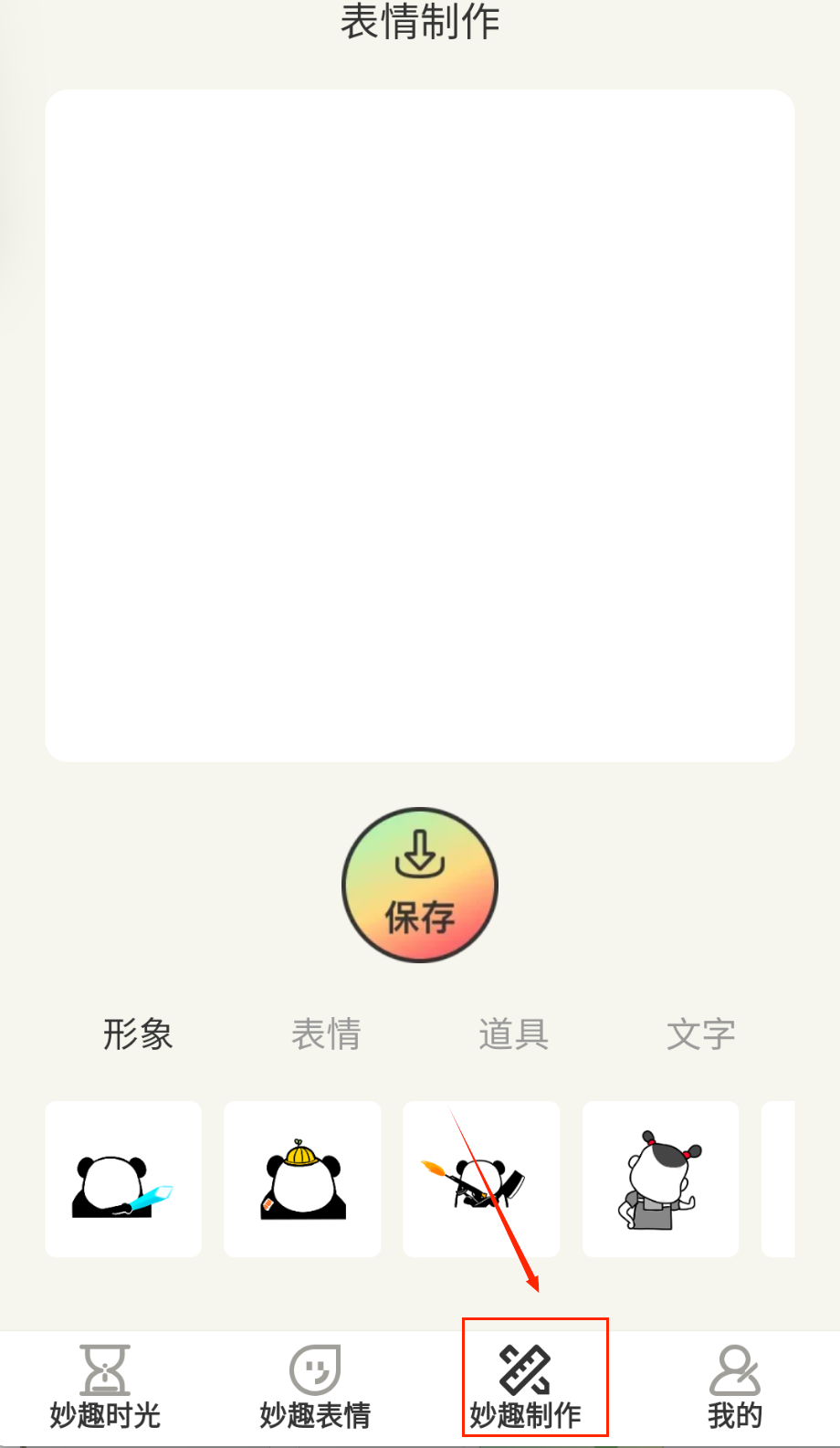The image size is (840, 1448).
Task: Go to the 妙趣时光 tab
Action: (x=105, y=1386)
